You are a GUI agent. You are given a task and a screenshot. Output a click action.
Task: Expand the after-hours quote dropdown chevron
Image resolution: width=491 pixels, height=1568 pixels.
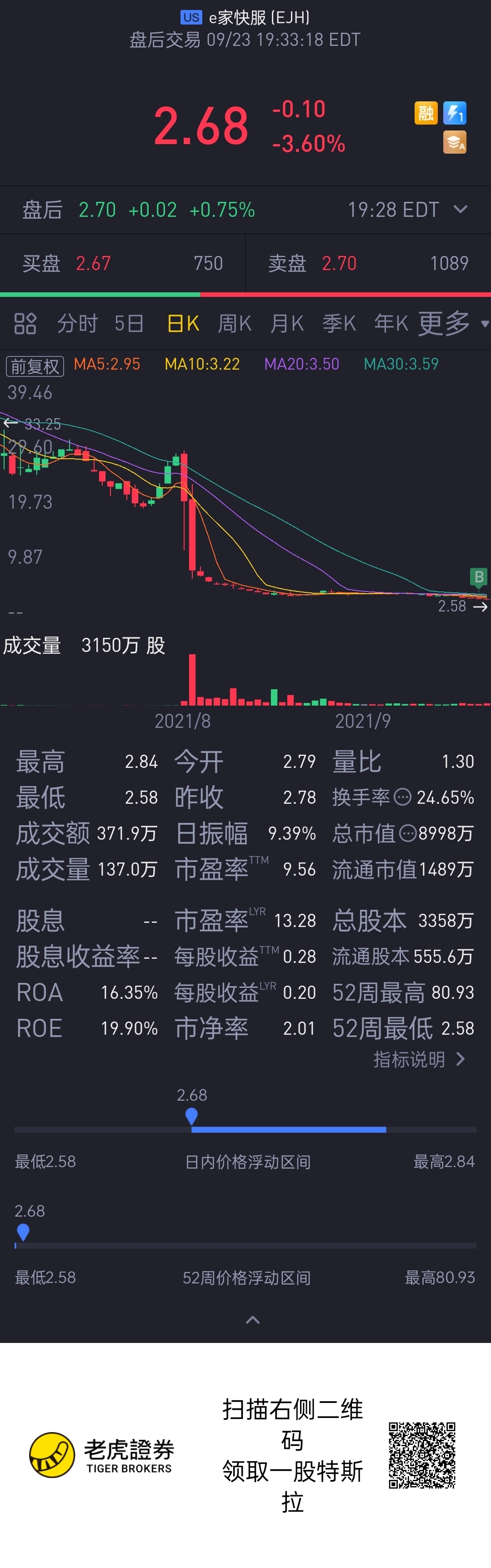point(461,210)
